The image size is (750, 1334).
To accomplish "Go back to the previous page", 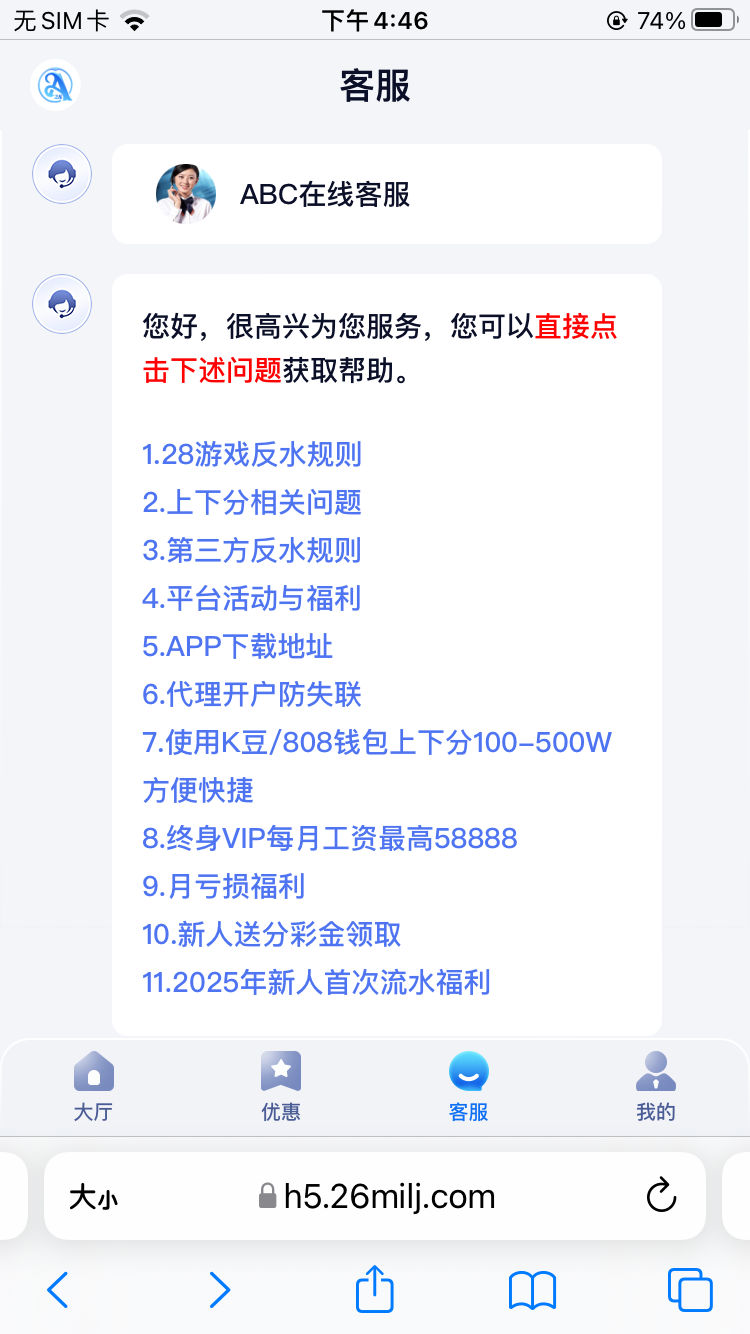I will tap(58, 1290).
